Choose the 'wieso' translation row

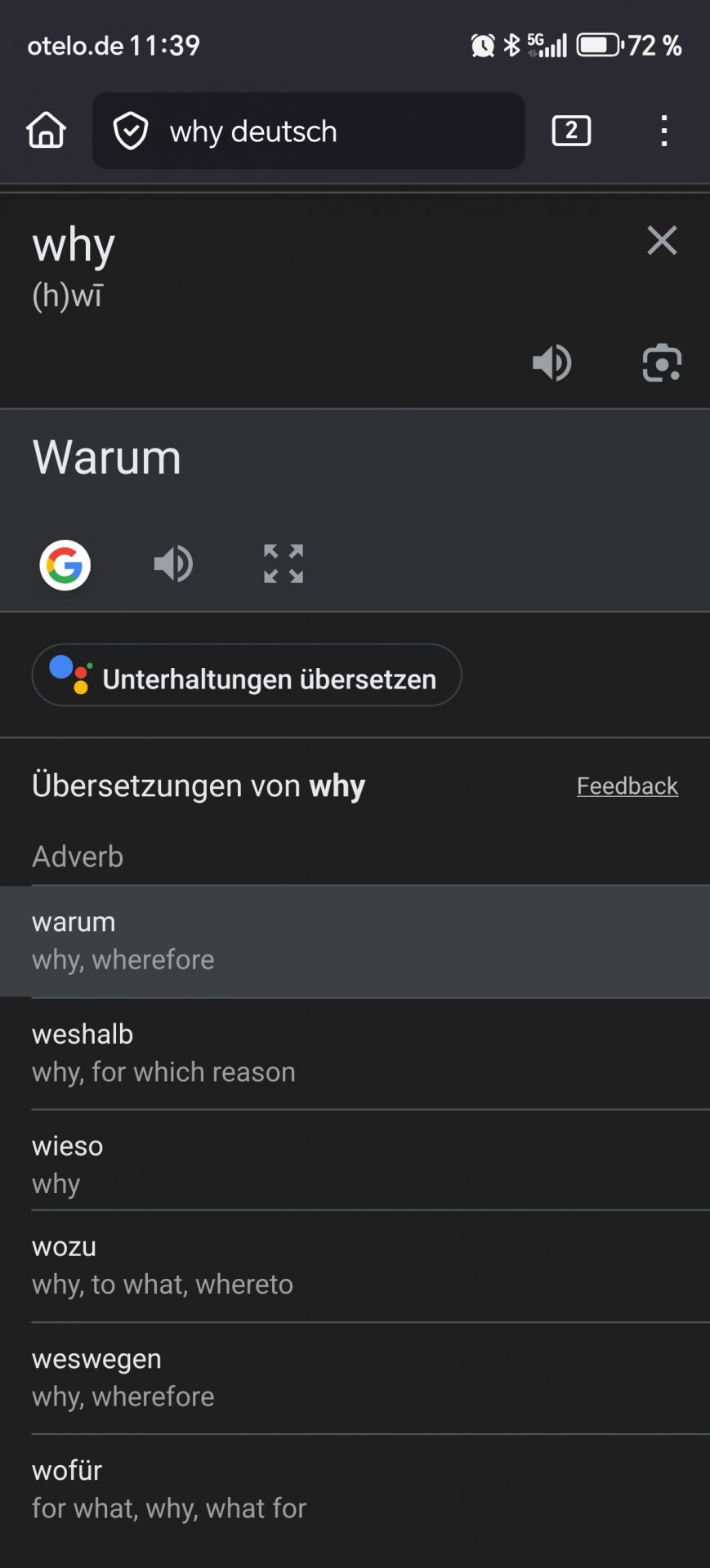click(x=355, y=1165)
